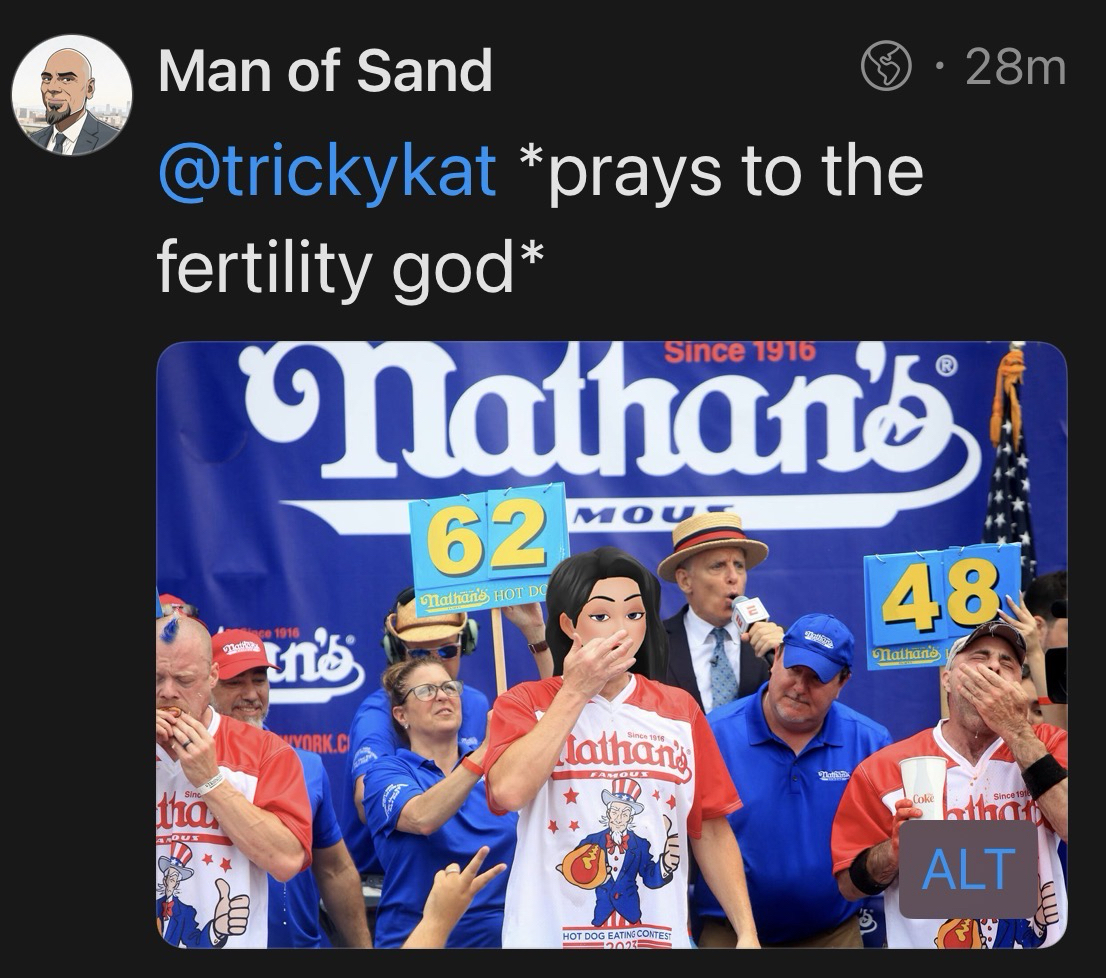The image size is (1106, 978).
Task: Tap the Man of Sand display name
Action: pyautogui.click(x=325, y=71)
